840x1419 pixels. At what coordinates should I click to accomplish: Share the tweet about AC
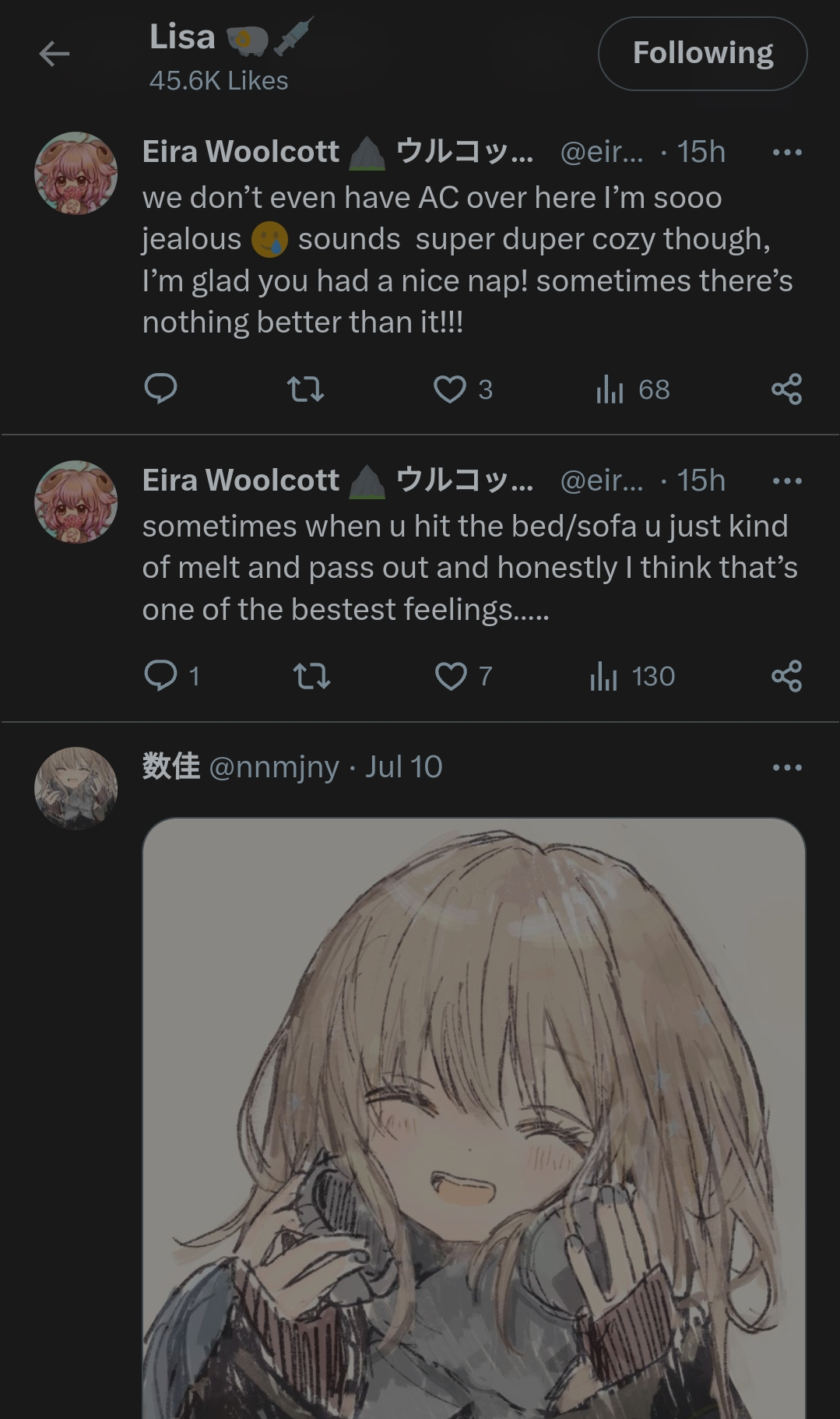point(786,389)
